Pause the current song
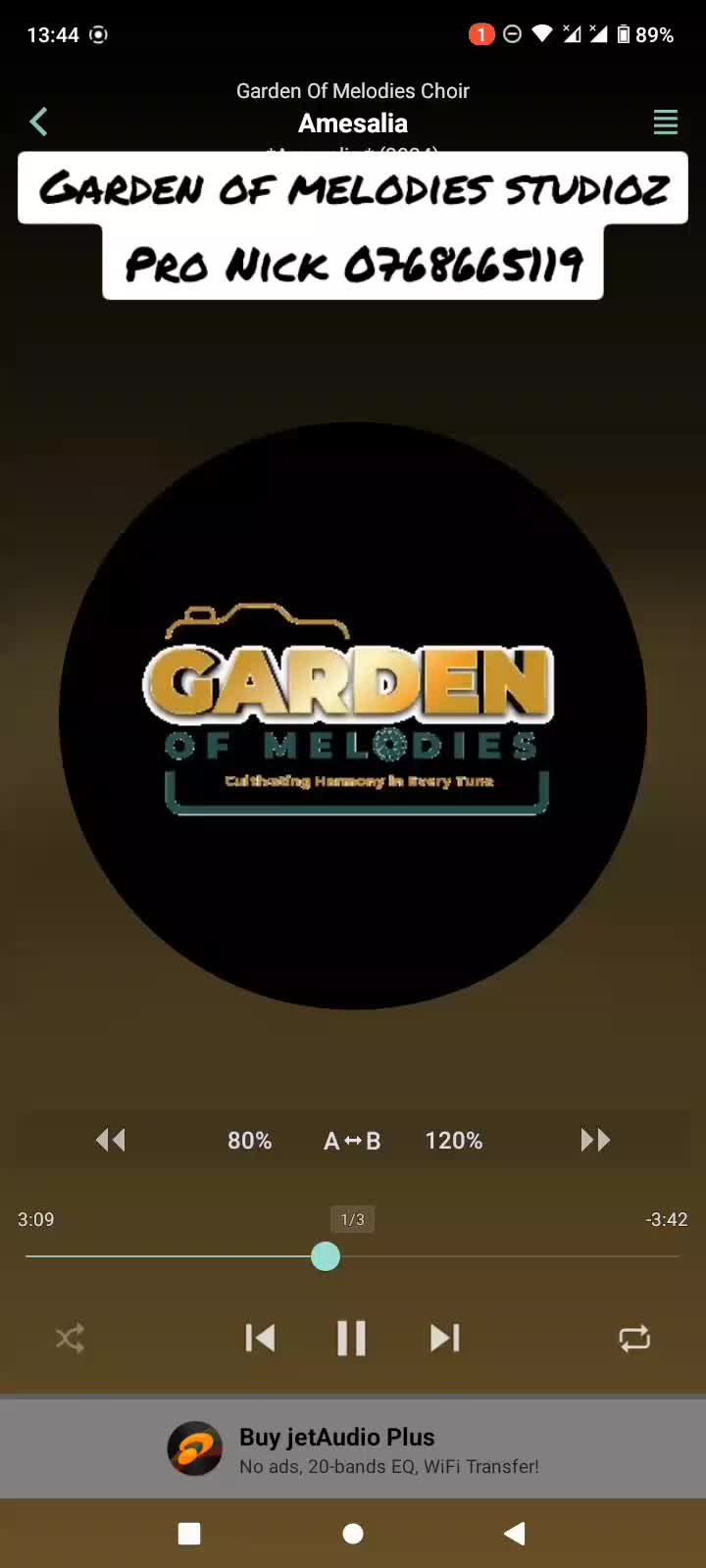This screenshot has width=706, height=1568. (x=351, y=1339)
